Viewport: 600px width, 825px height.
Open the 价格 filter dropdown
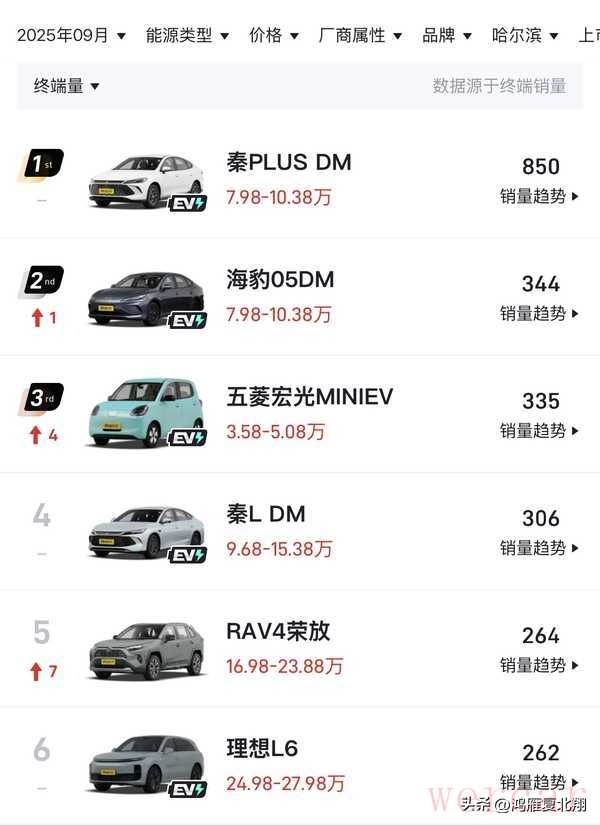pyautogui.click(x=273, y=35)
